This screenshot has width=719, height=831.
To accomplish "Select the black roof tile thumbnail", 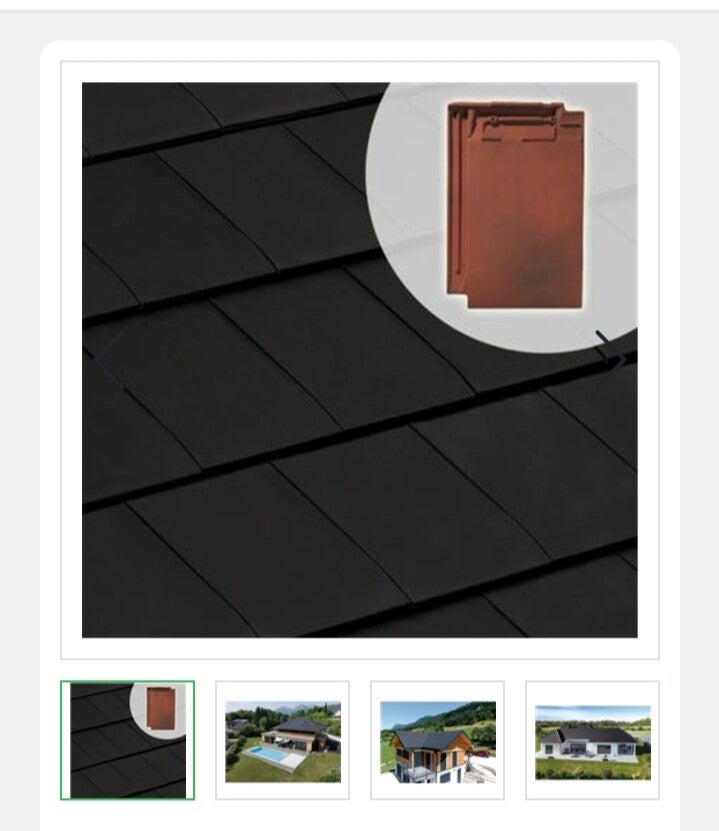I will 128,740.
